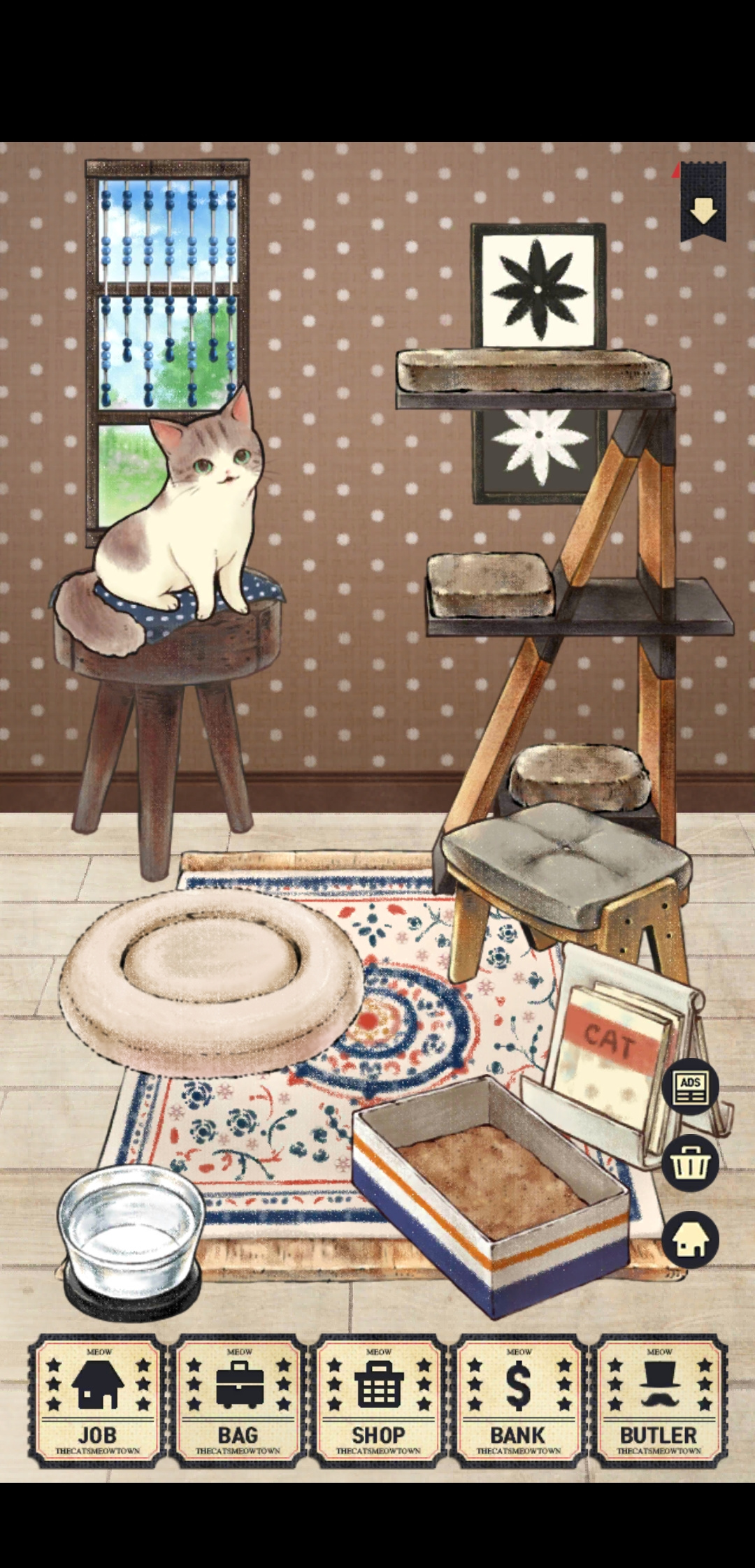This screenshot has width=755, height=1568.
Task: Open the basket icon button
Action: pos(691,1163)
